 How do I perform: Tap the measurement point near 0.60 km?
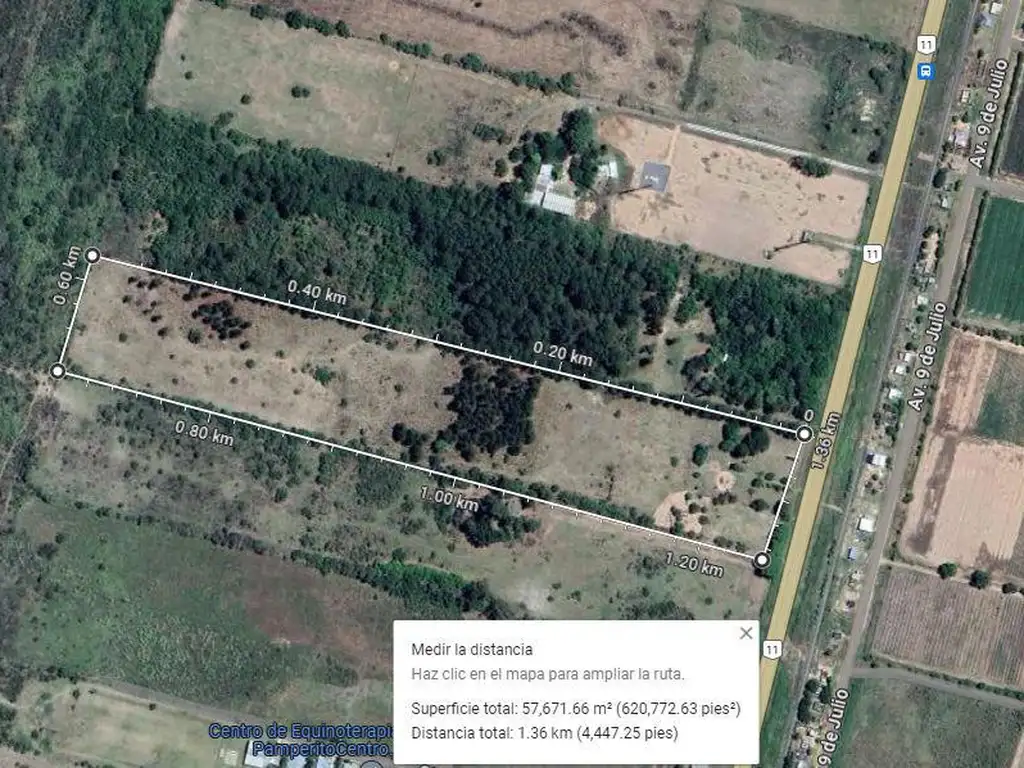[92, 256]
